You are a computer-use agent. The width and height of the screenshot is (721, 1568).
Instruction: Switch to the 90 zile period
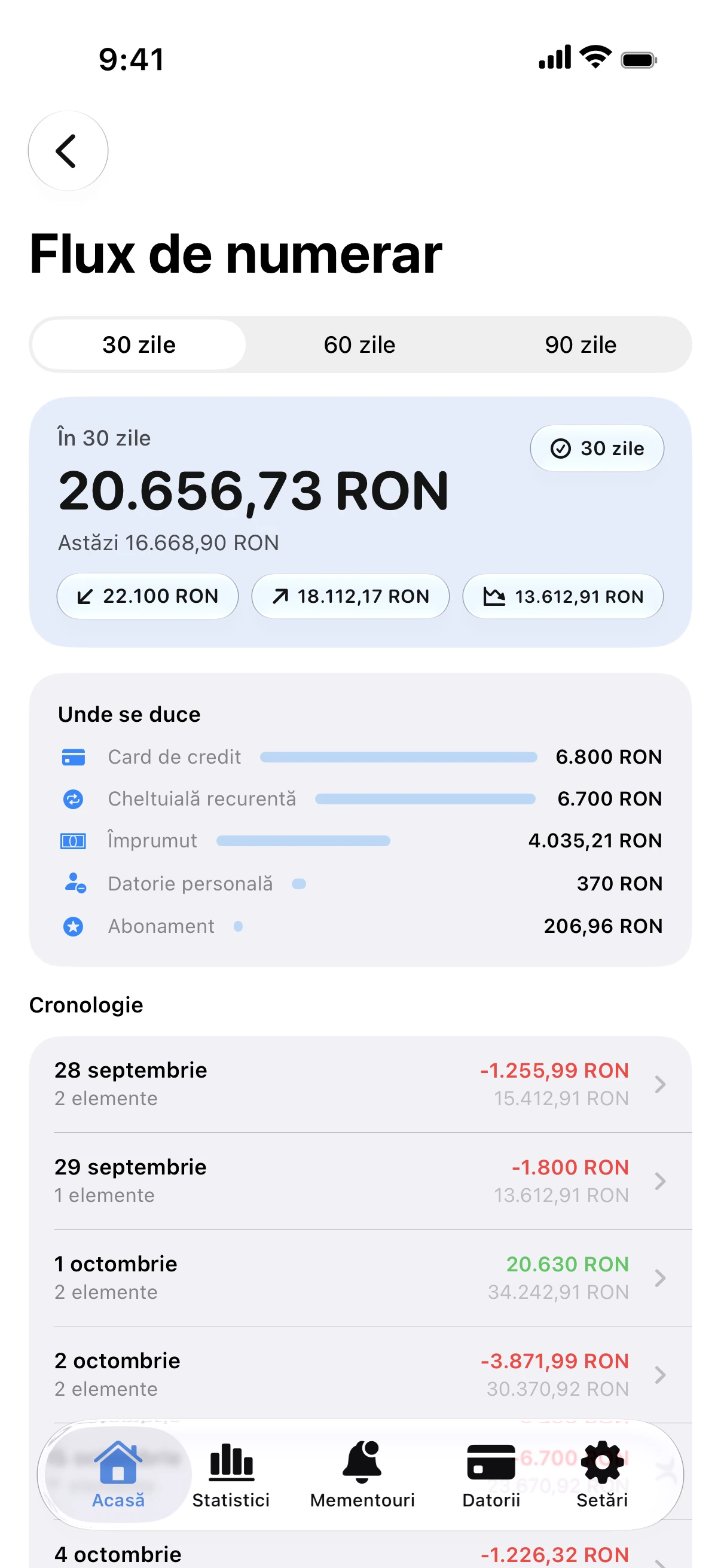[581, 344]
